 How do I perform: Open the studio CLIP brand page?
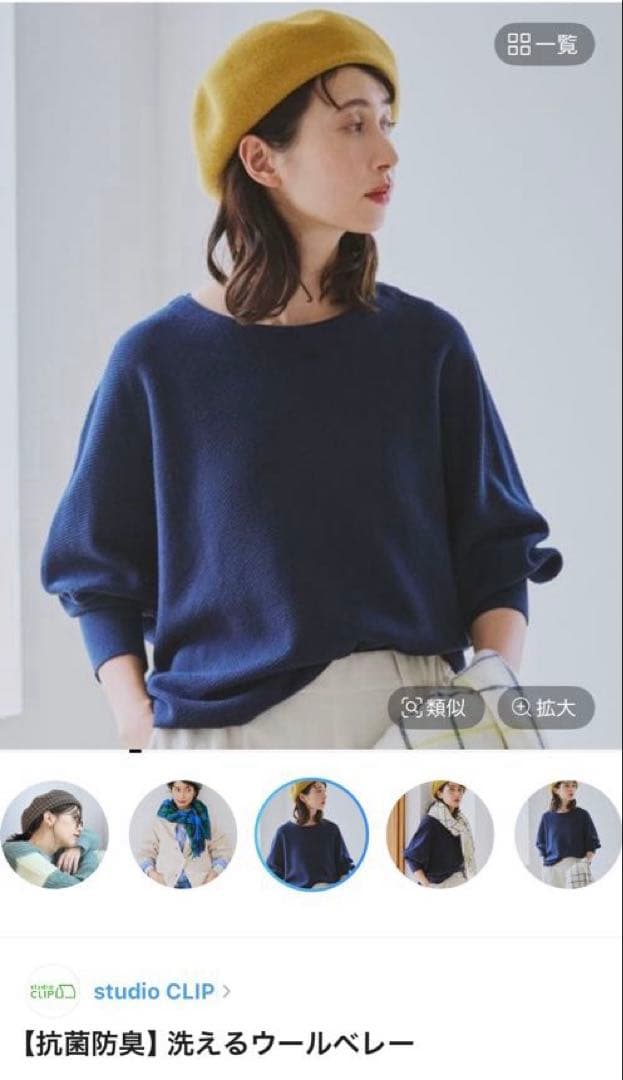[x=153, y=991]
